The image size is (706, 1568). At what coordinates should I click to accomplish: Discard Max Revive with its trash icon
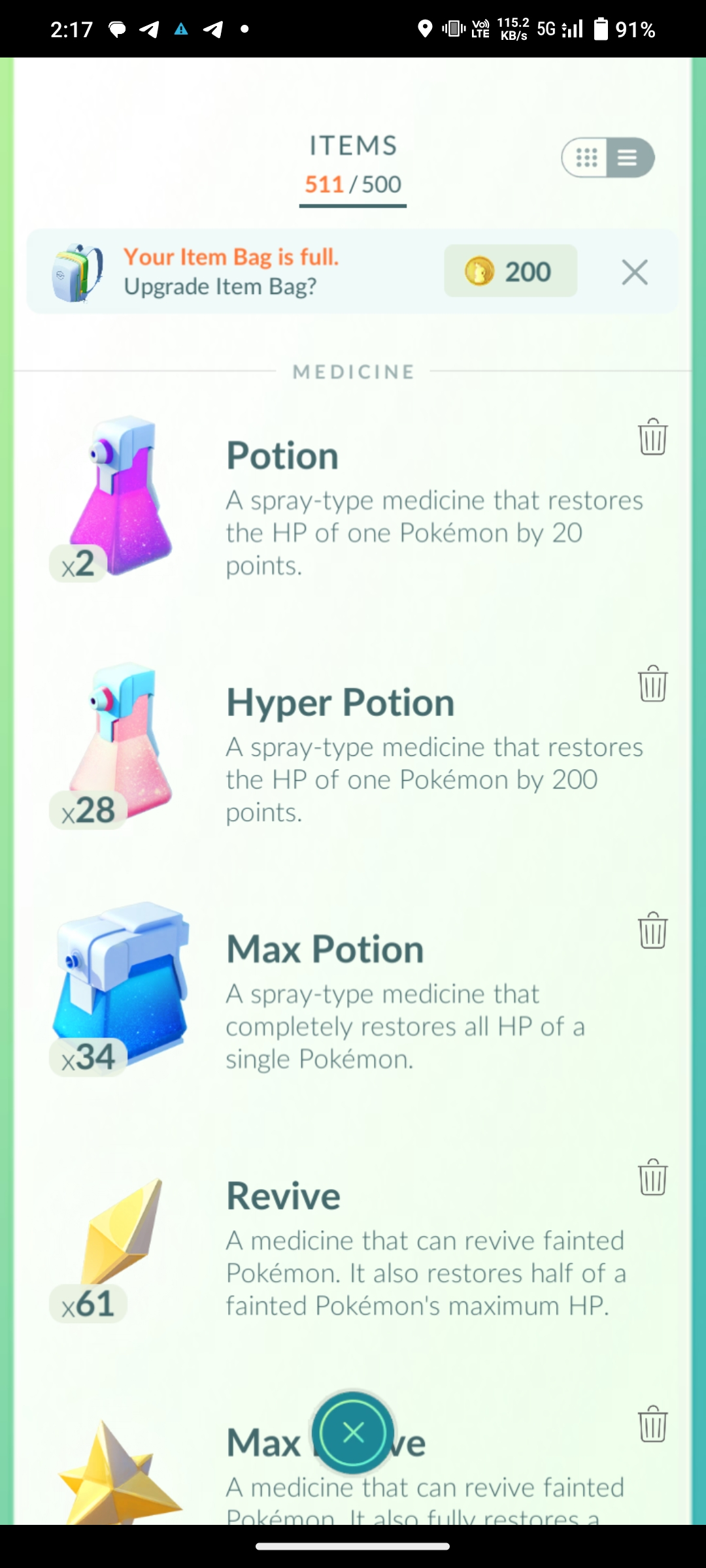pos(652,1424)
